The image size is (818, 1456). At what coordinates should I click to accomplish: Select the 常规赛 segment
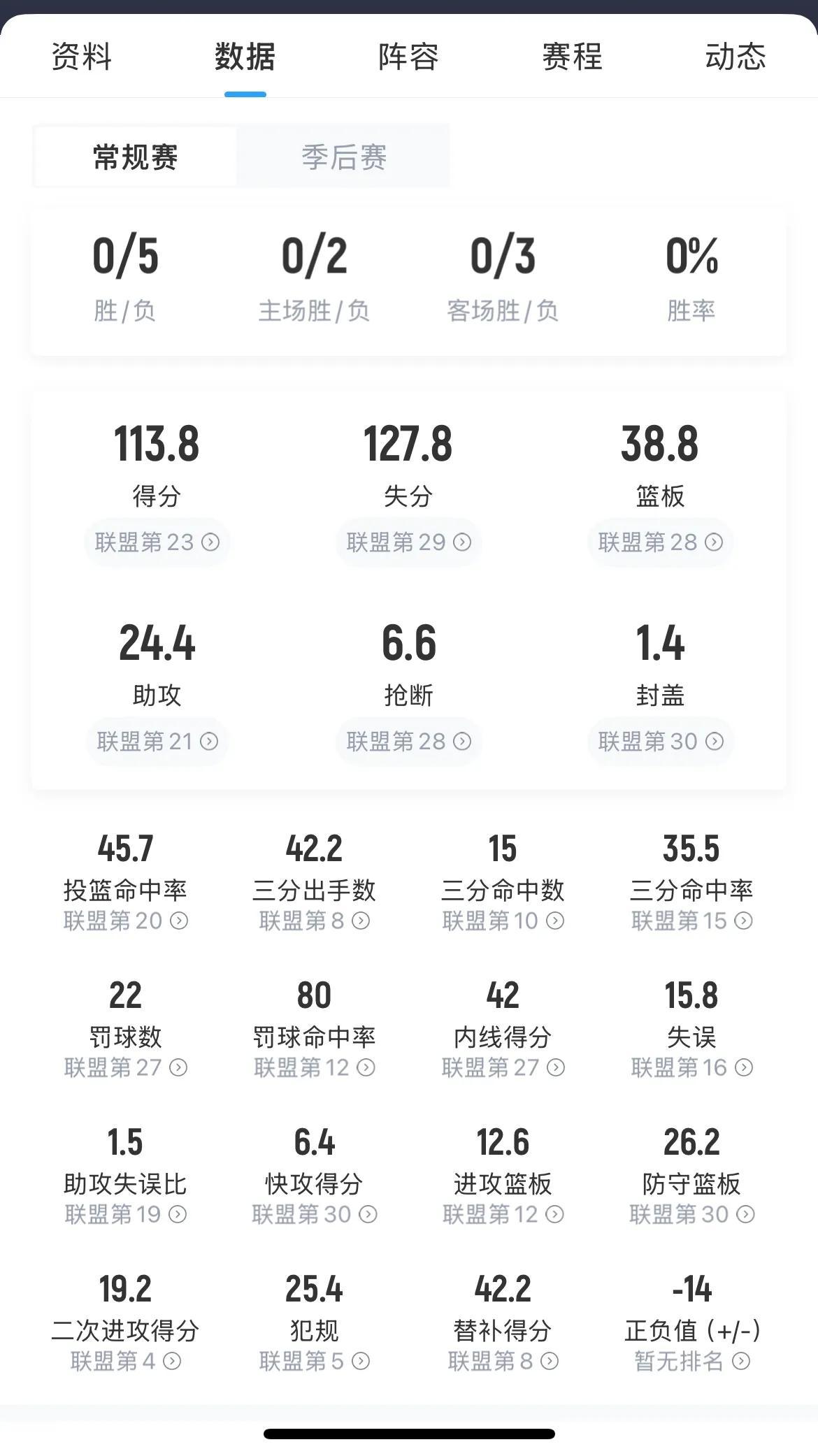(x=135, y=157)
